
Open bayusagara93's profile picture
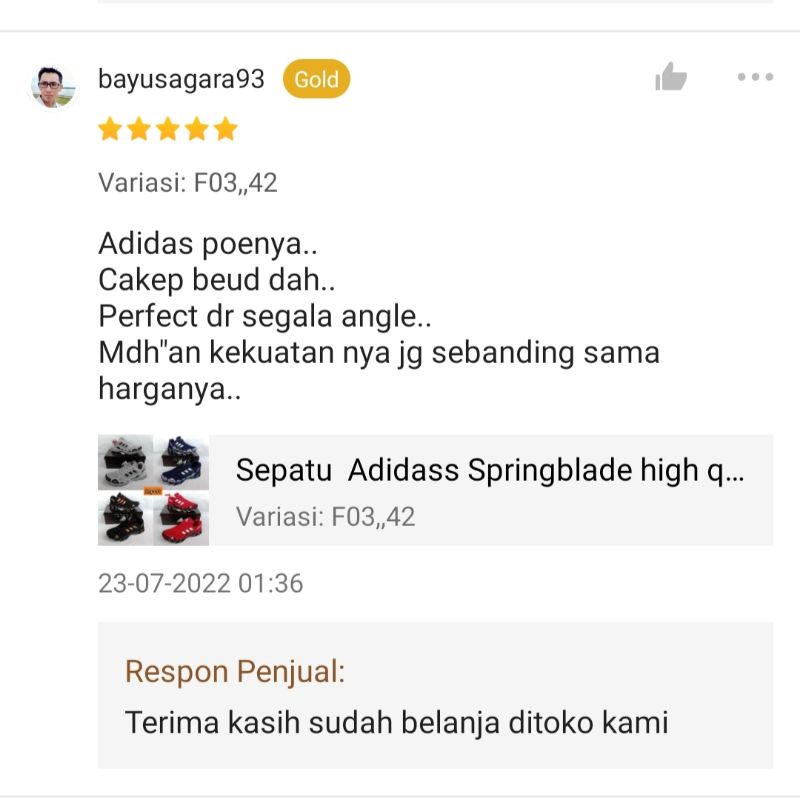(x=52, y=87)
